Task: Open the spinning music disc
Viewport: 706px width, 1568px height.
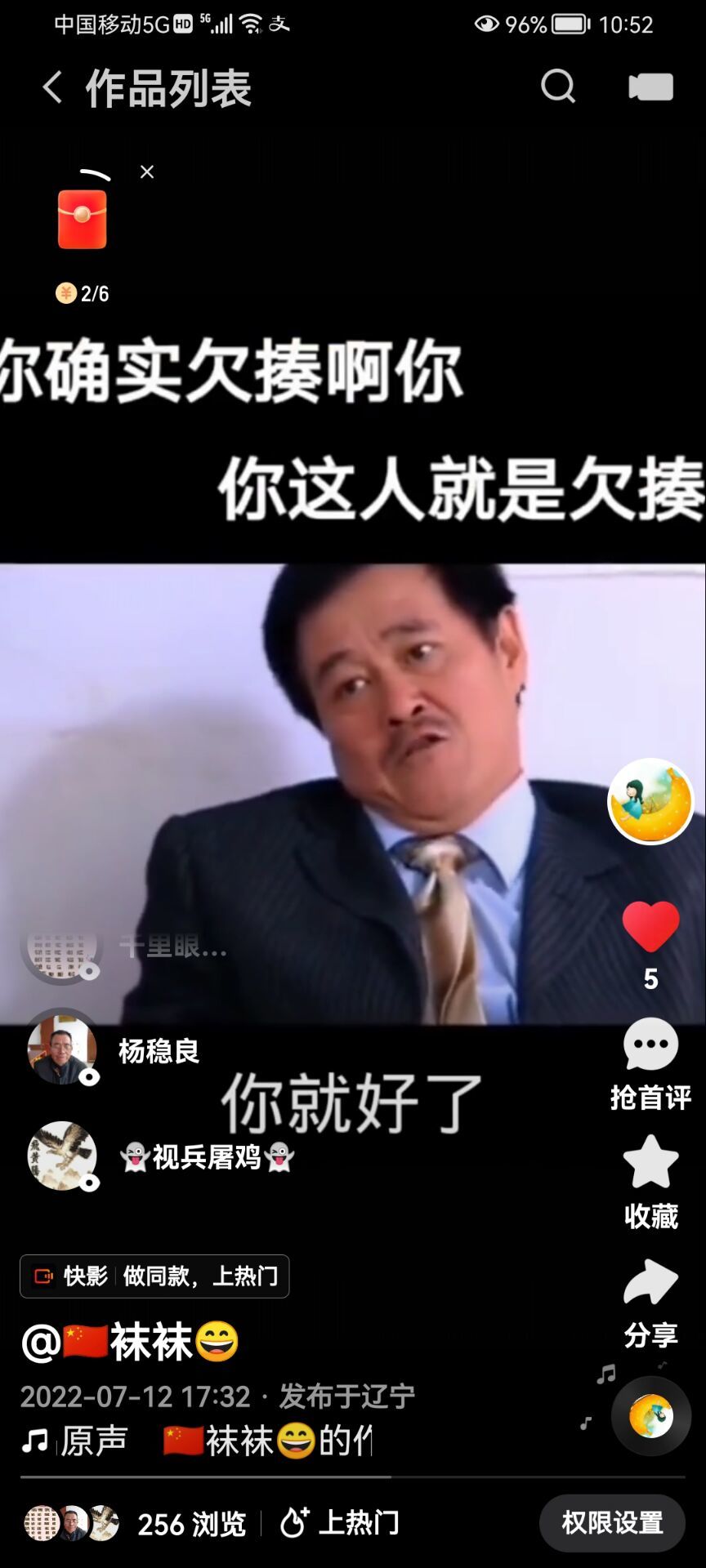Action: point(651,1417)
